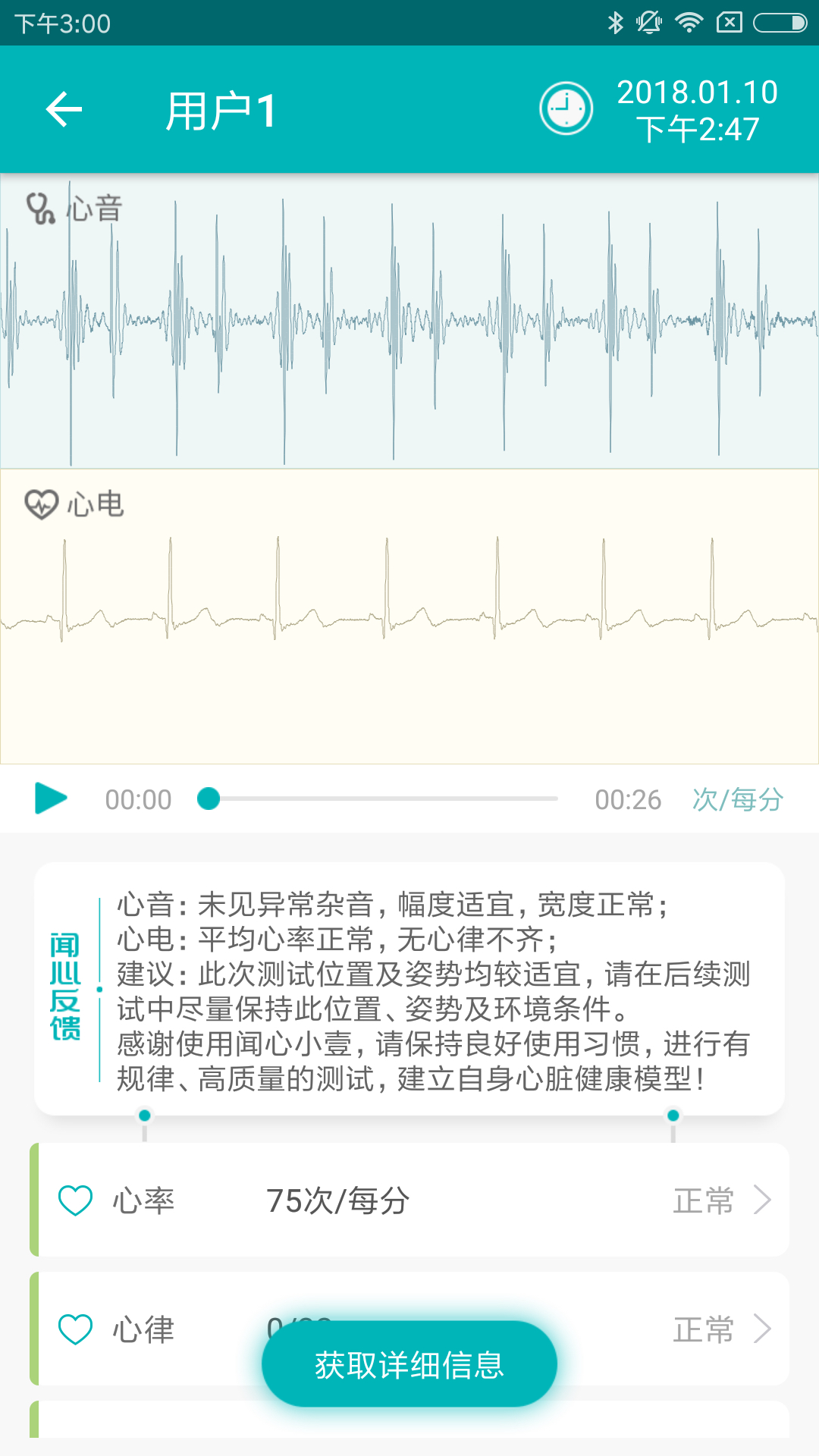
Task: Click the playback progress slider handle
Action: tap(208, 799)
